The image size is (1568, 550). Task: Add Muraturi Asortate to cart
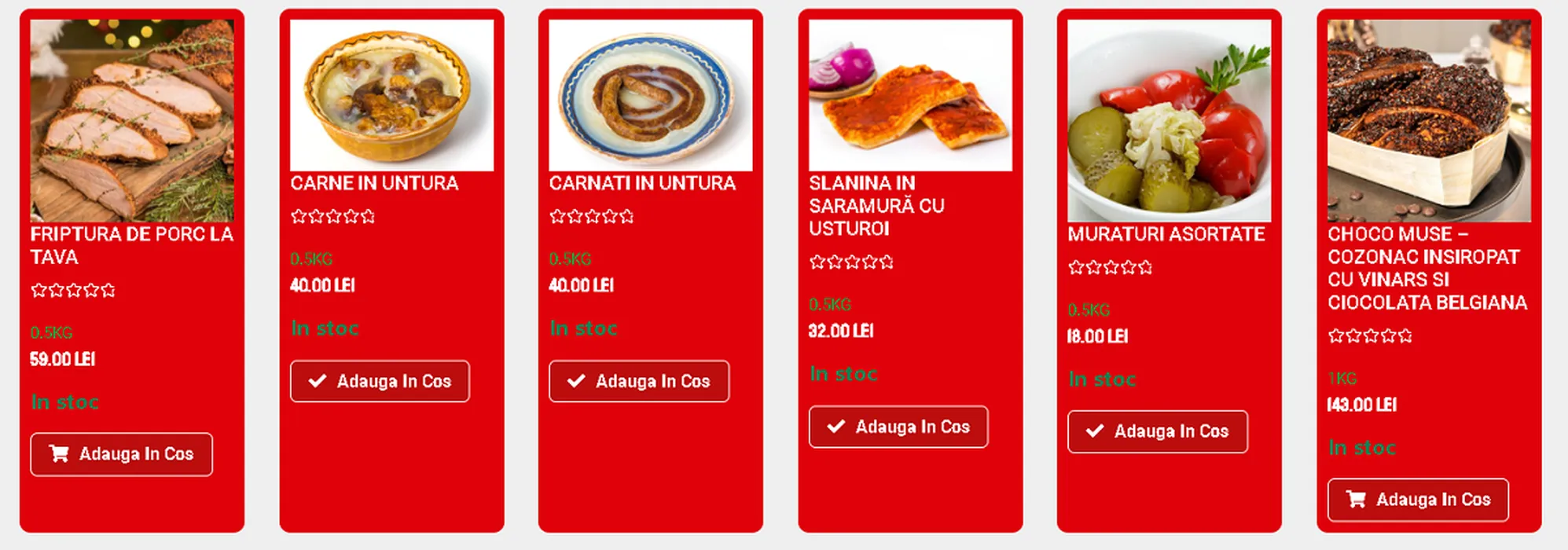click(1157, 431)
